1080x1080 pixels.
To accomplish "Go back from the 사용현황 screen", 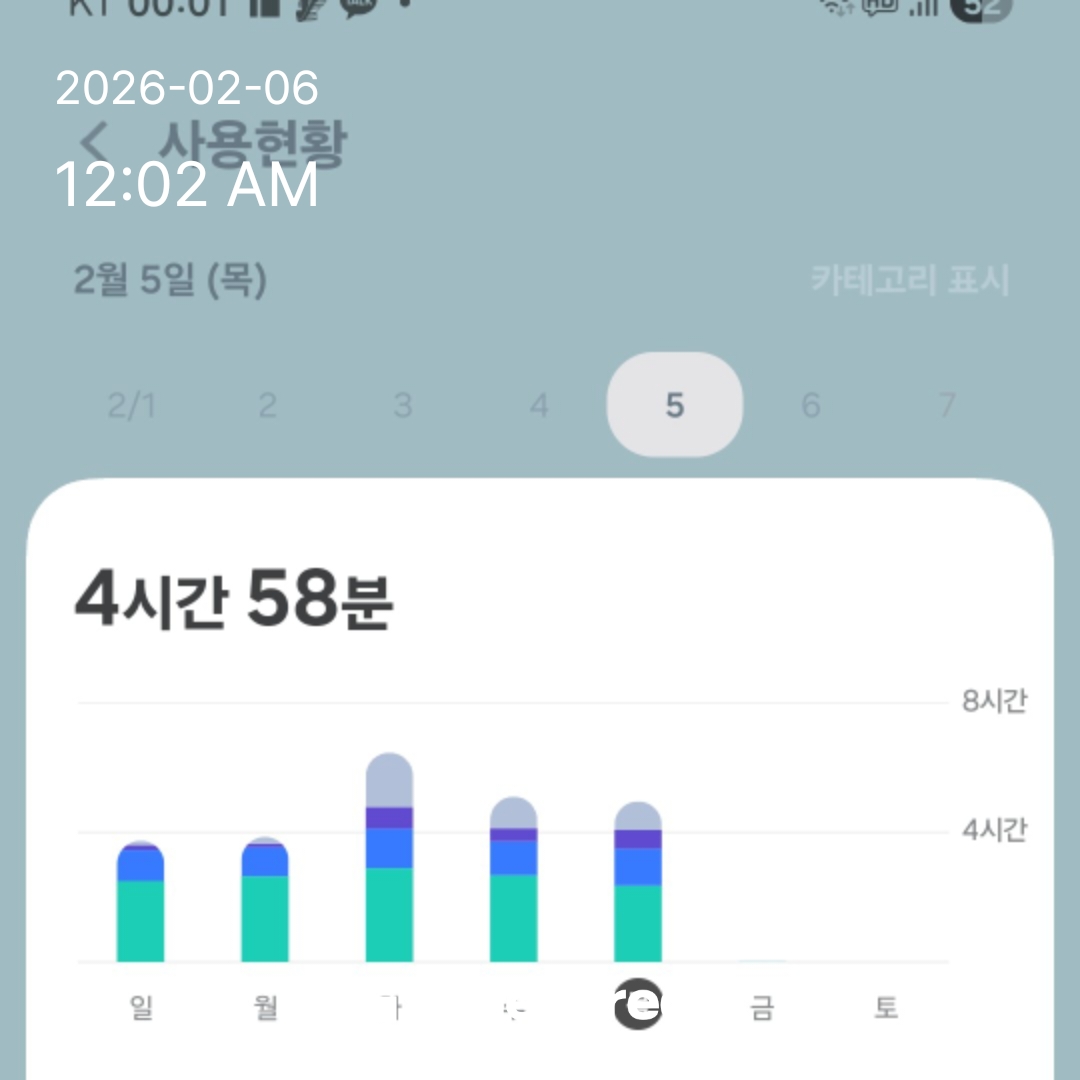I will click(x=92, y=140).
